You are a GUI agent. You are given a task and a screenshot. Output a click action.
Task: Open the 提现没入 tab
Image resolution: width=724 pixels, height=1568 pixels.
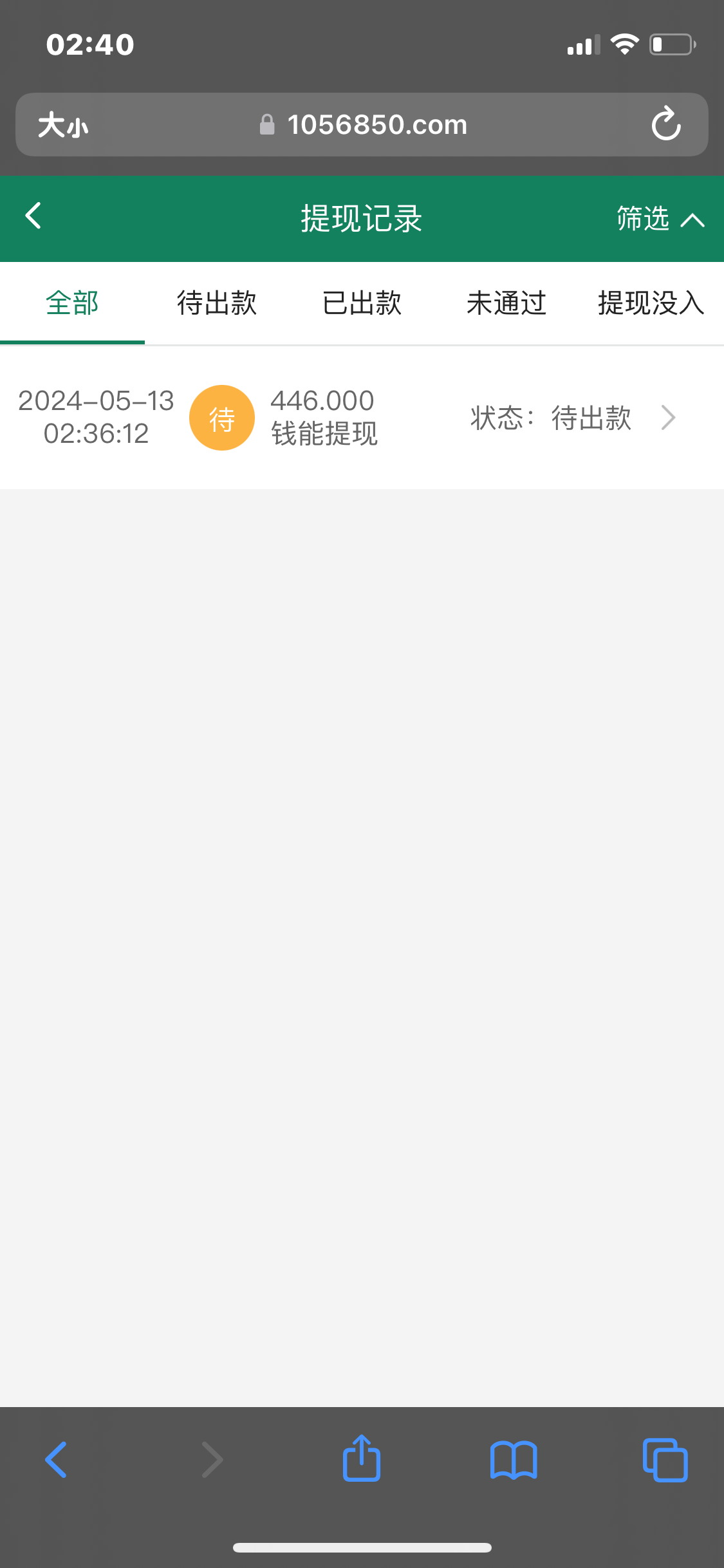coord(651,303)
